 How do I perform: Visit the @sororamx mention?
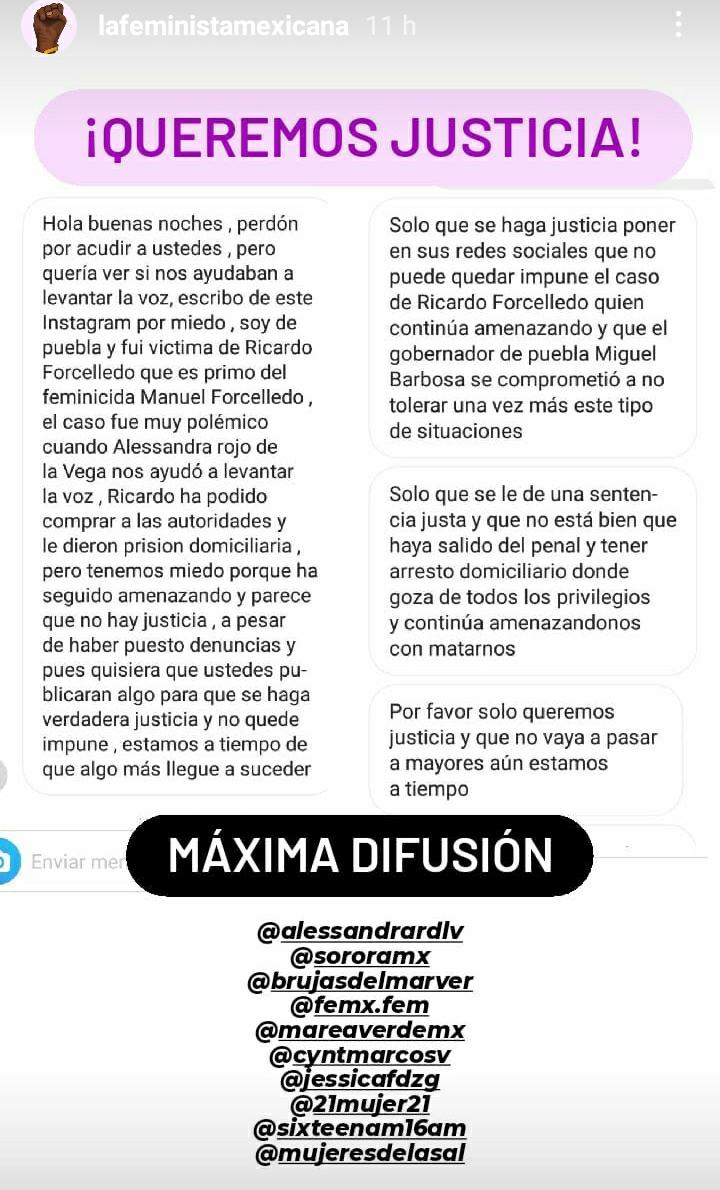tap(360, 956)
